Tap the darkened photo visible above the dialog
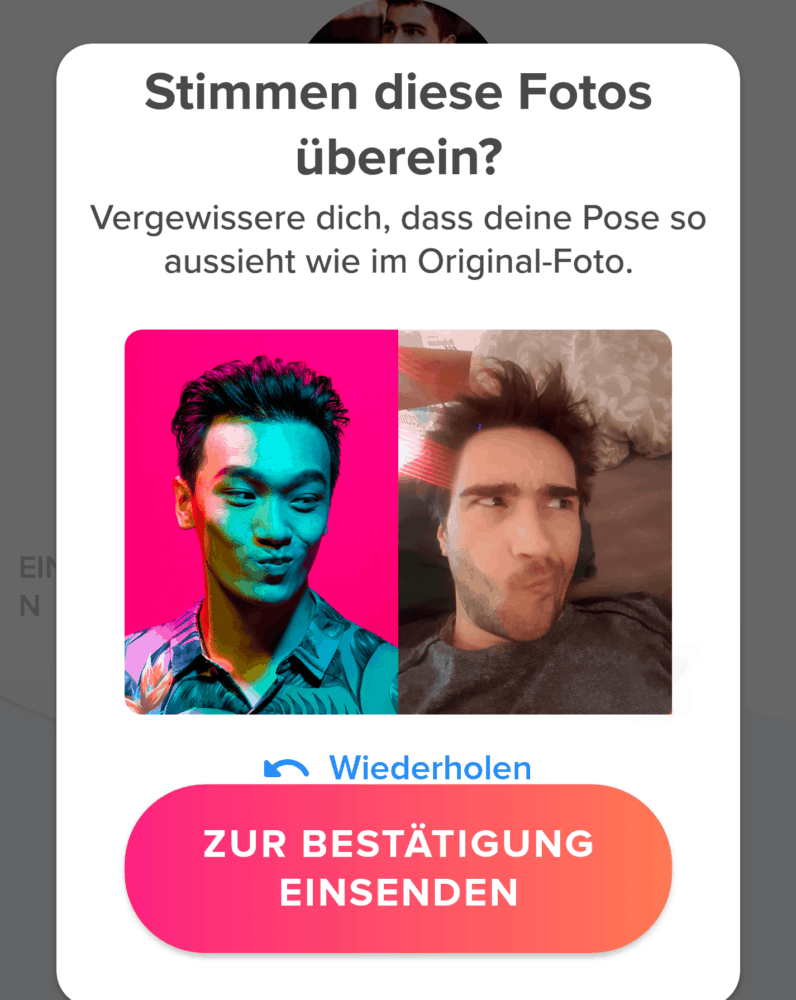The width and height of the screenshot is (796, 1000). pyautogui.click(x=398, y=20)
